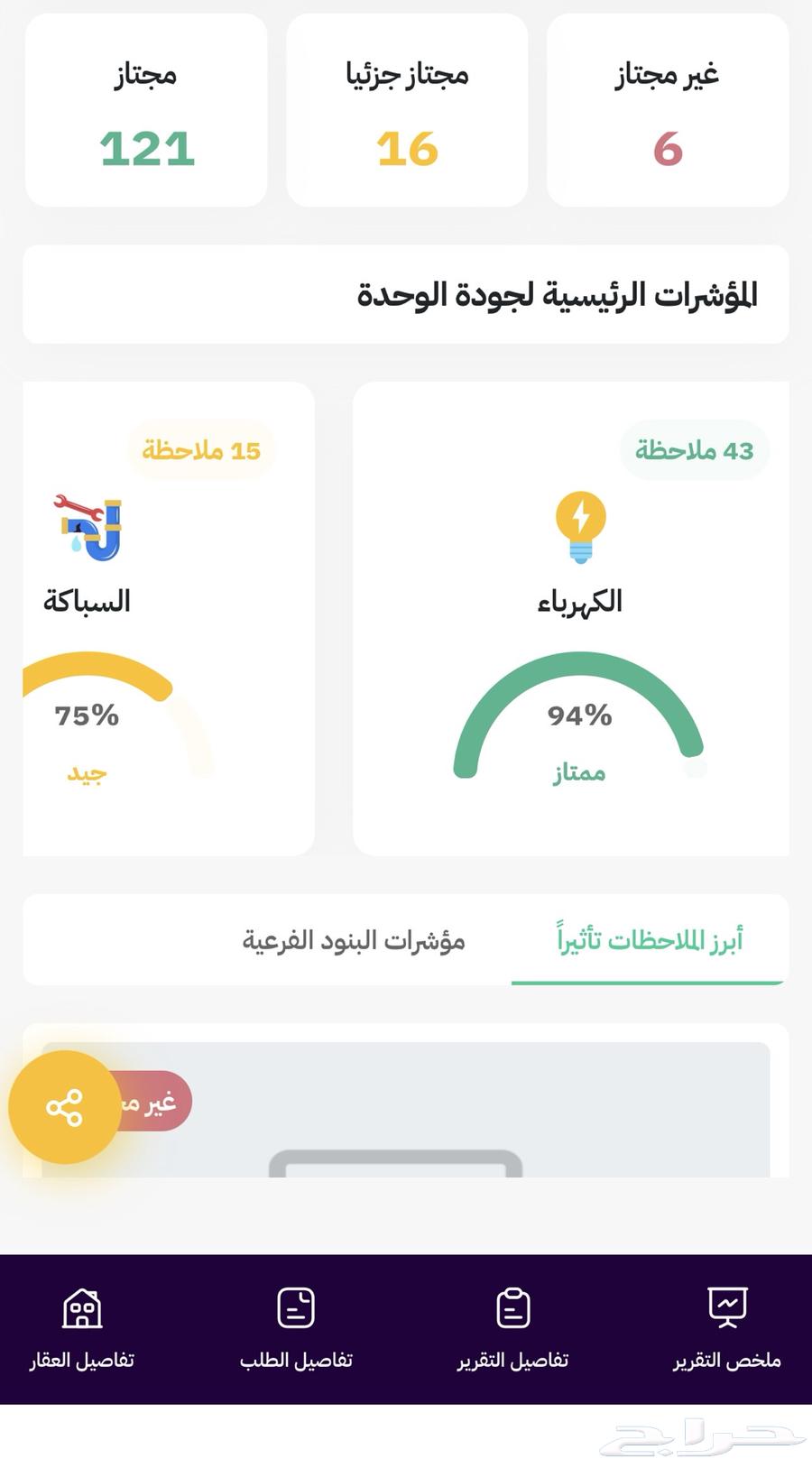812x1468 pixels.
Task: Click the plumbing wrench and pipe icon
Action: point(88,527)
